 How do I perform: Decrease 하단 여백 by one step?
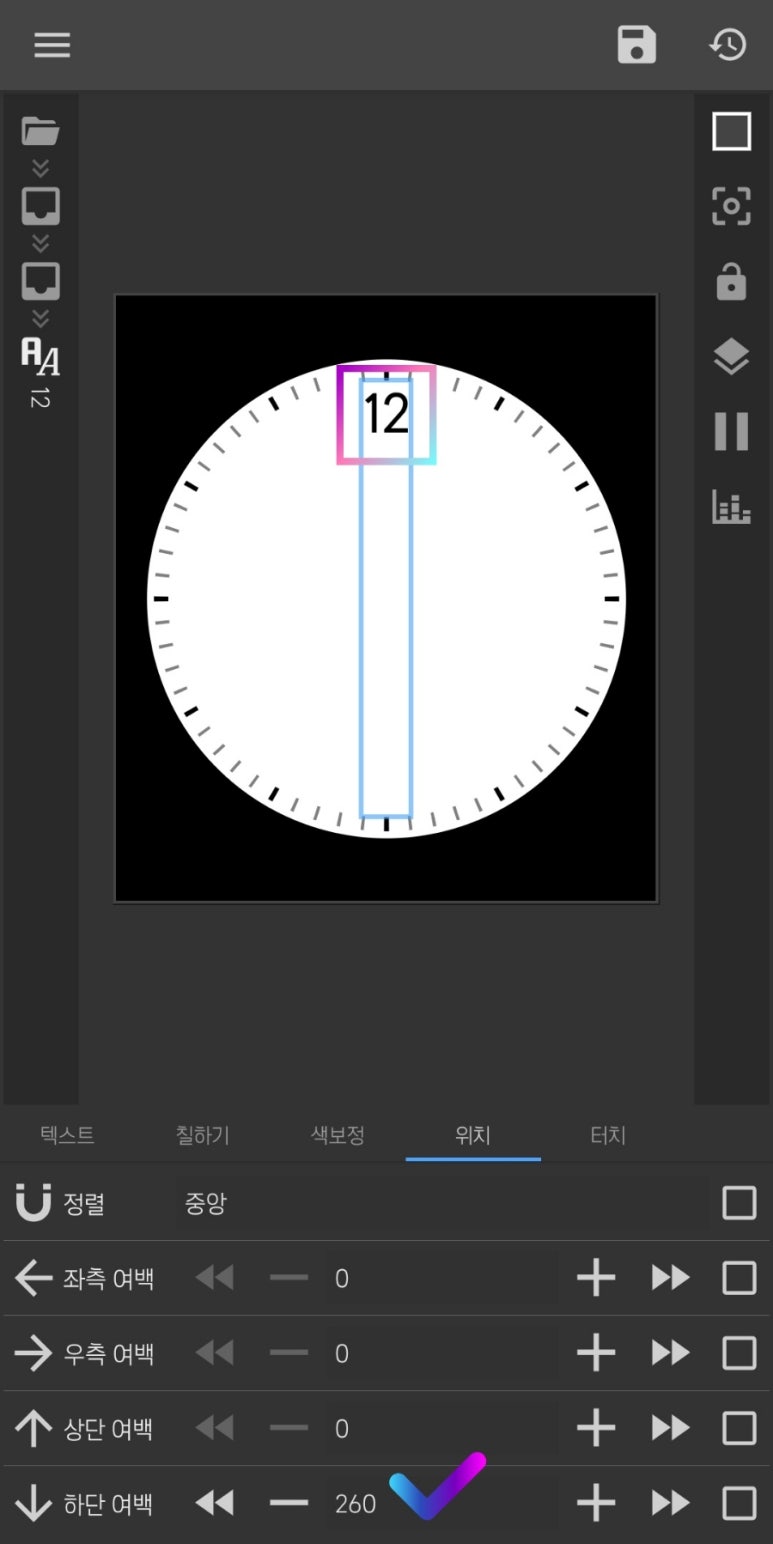[x=289, y=1503]
